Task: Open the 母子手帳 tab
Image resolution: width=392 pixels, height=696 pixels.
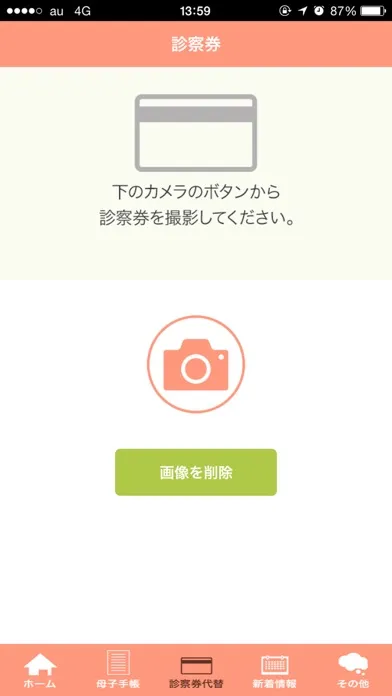Action: point(118,670)
